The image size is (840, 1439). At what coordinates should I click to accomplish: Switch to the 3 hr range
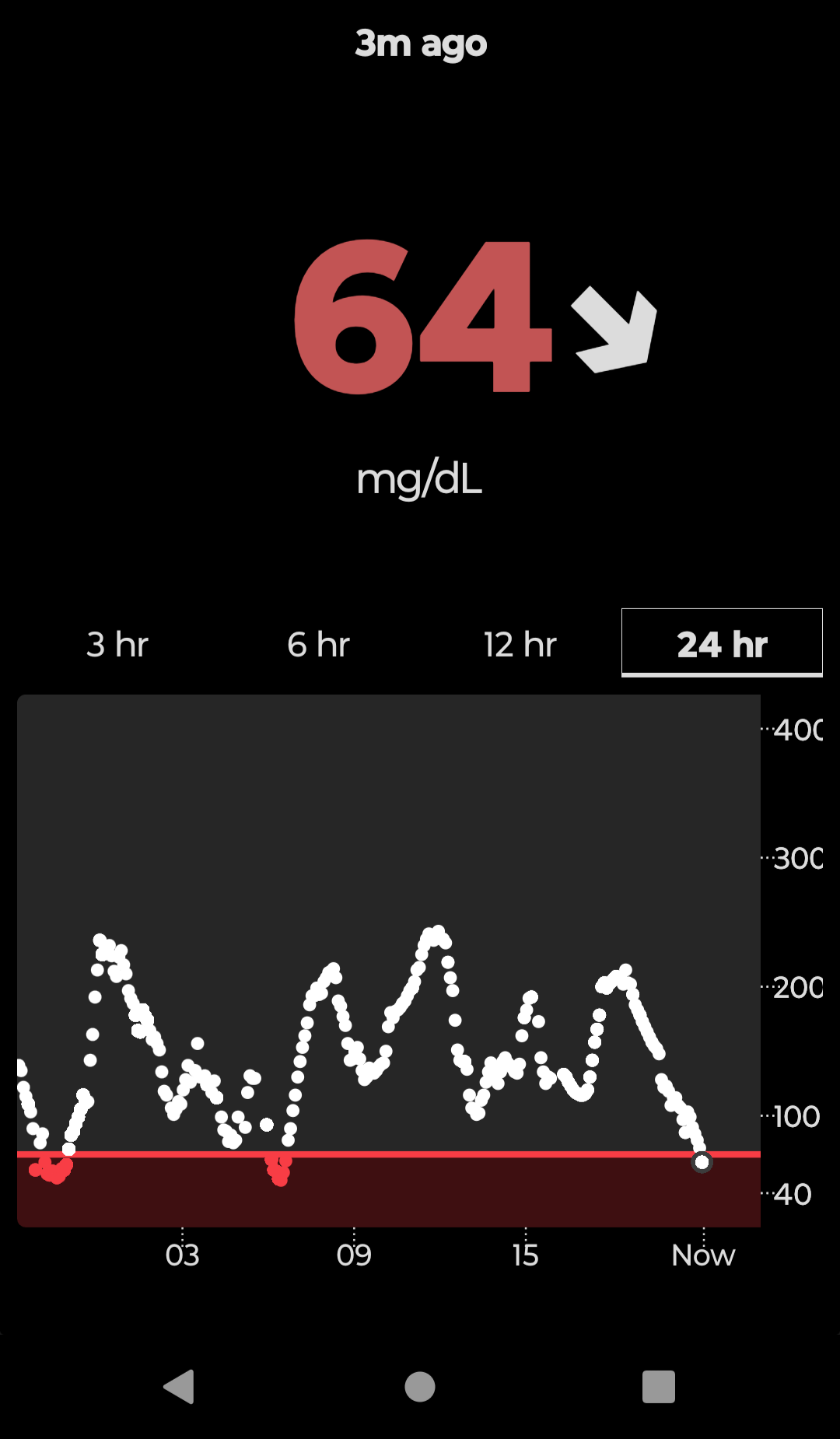tap(117, 644)
